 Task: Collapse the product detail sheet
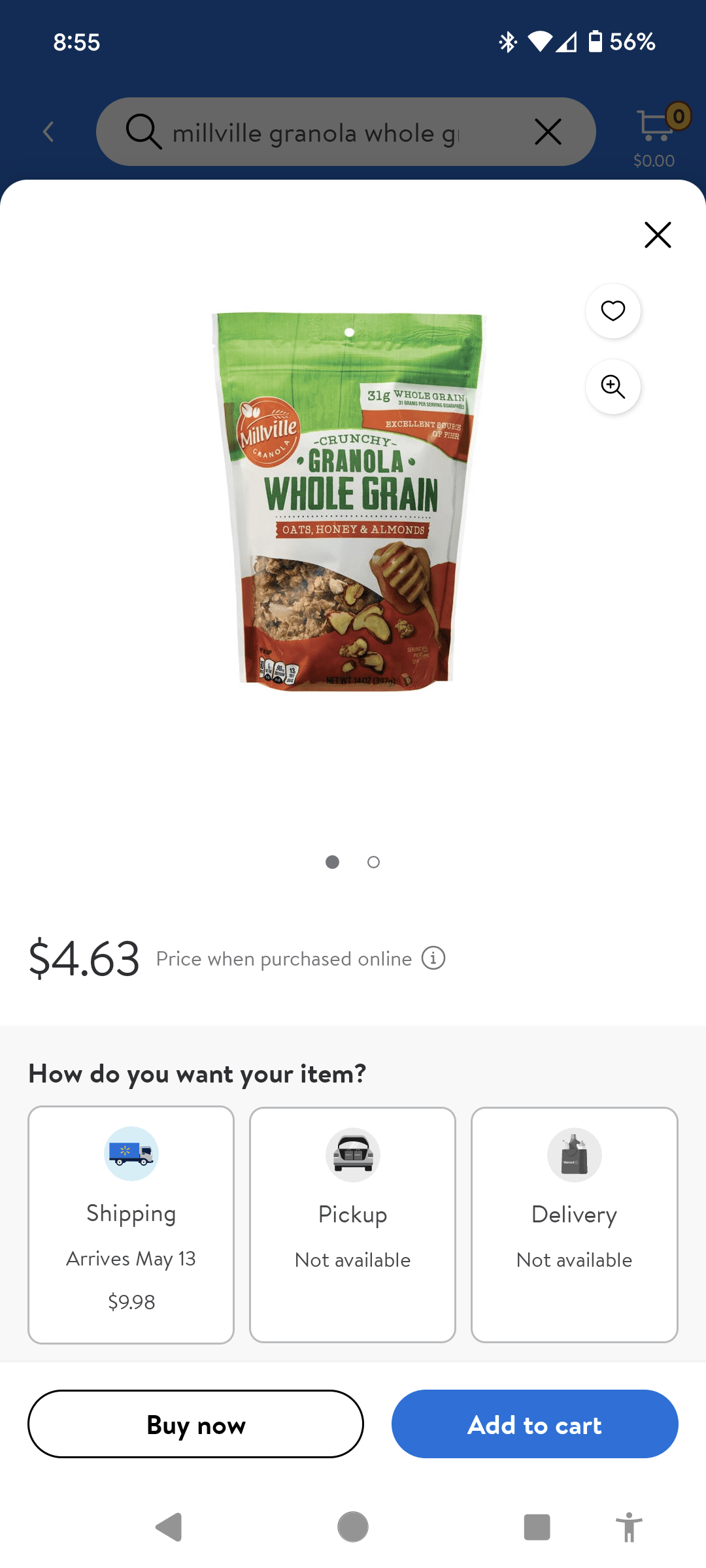(657, 235)
